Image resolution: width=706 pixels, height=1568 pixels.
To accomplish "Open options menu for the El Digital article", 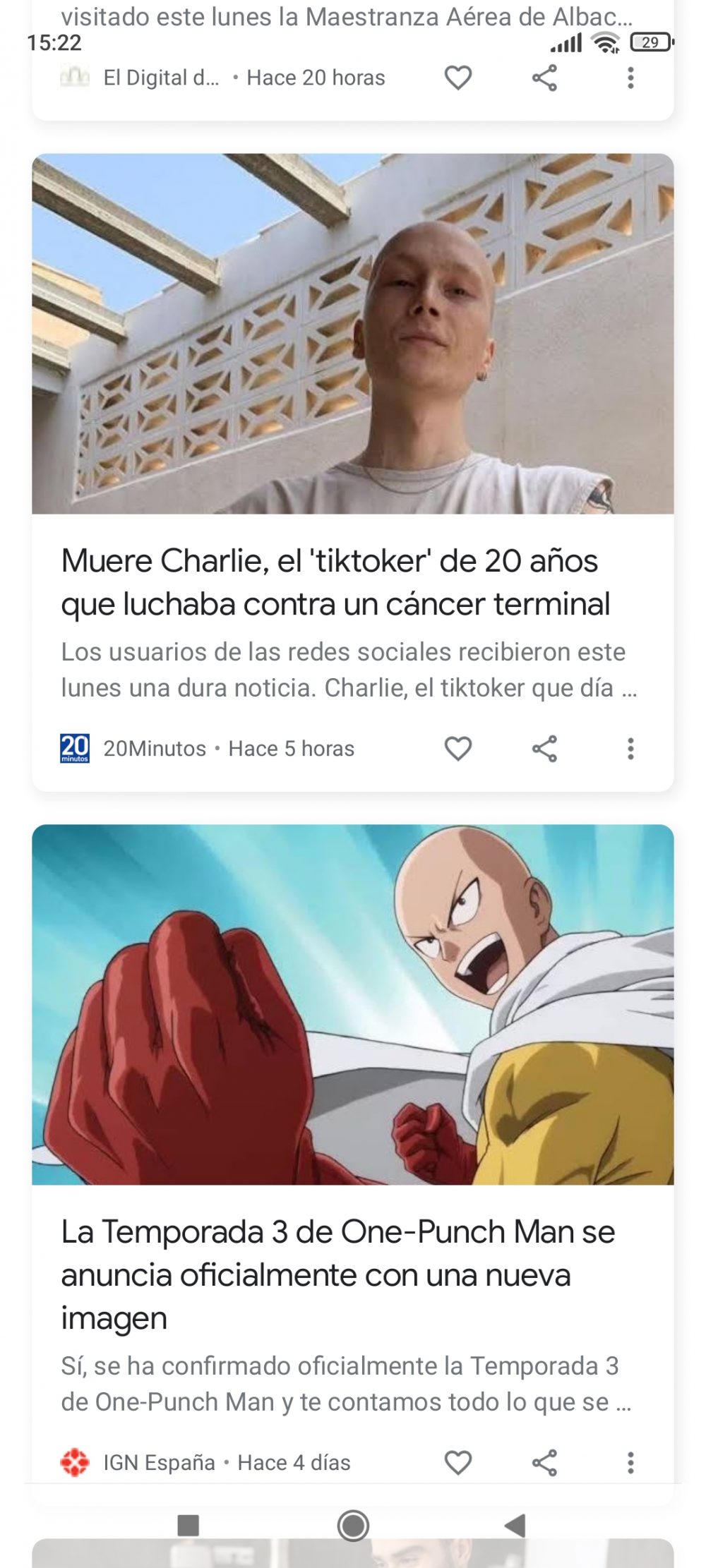I will (630, 79).
